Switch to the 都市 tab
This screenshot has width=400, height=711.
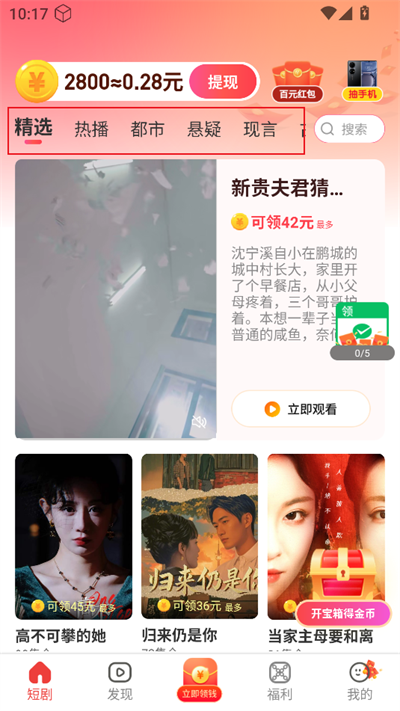coord(147,129)
